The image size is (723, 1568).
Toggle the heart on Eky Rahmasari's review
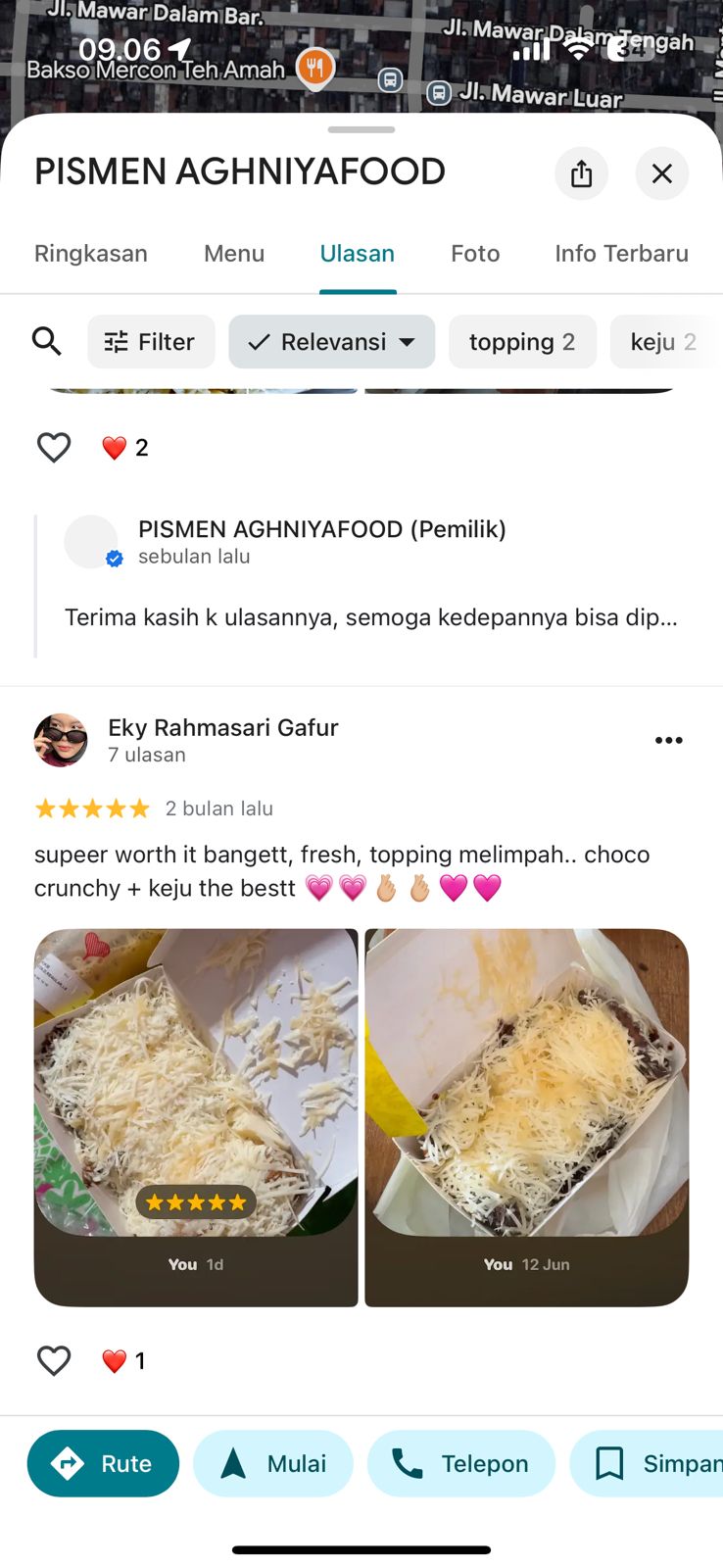coord(54,1360)
